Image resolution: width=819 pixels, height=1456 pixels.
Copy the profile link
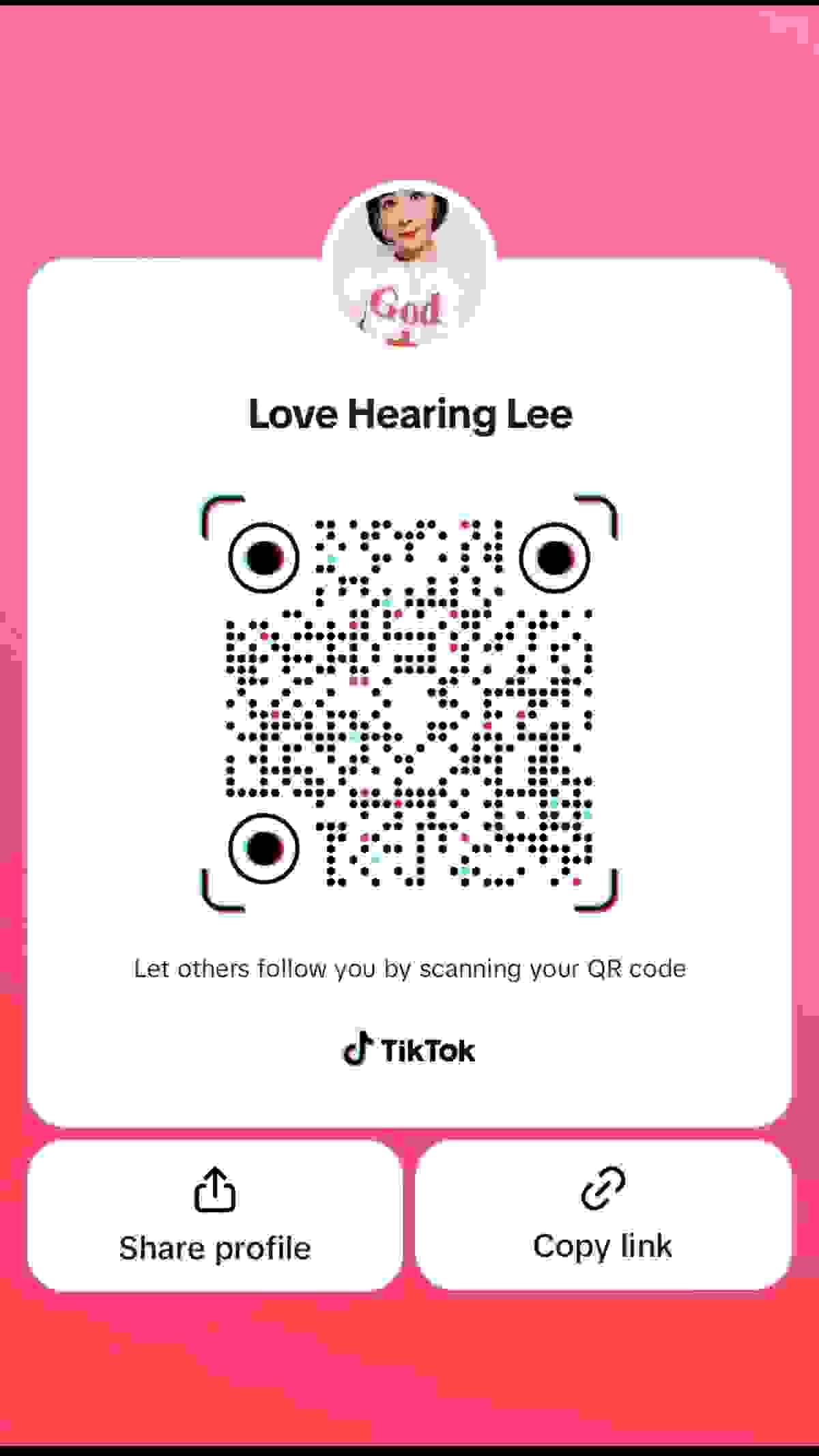coord(603,1215)
